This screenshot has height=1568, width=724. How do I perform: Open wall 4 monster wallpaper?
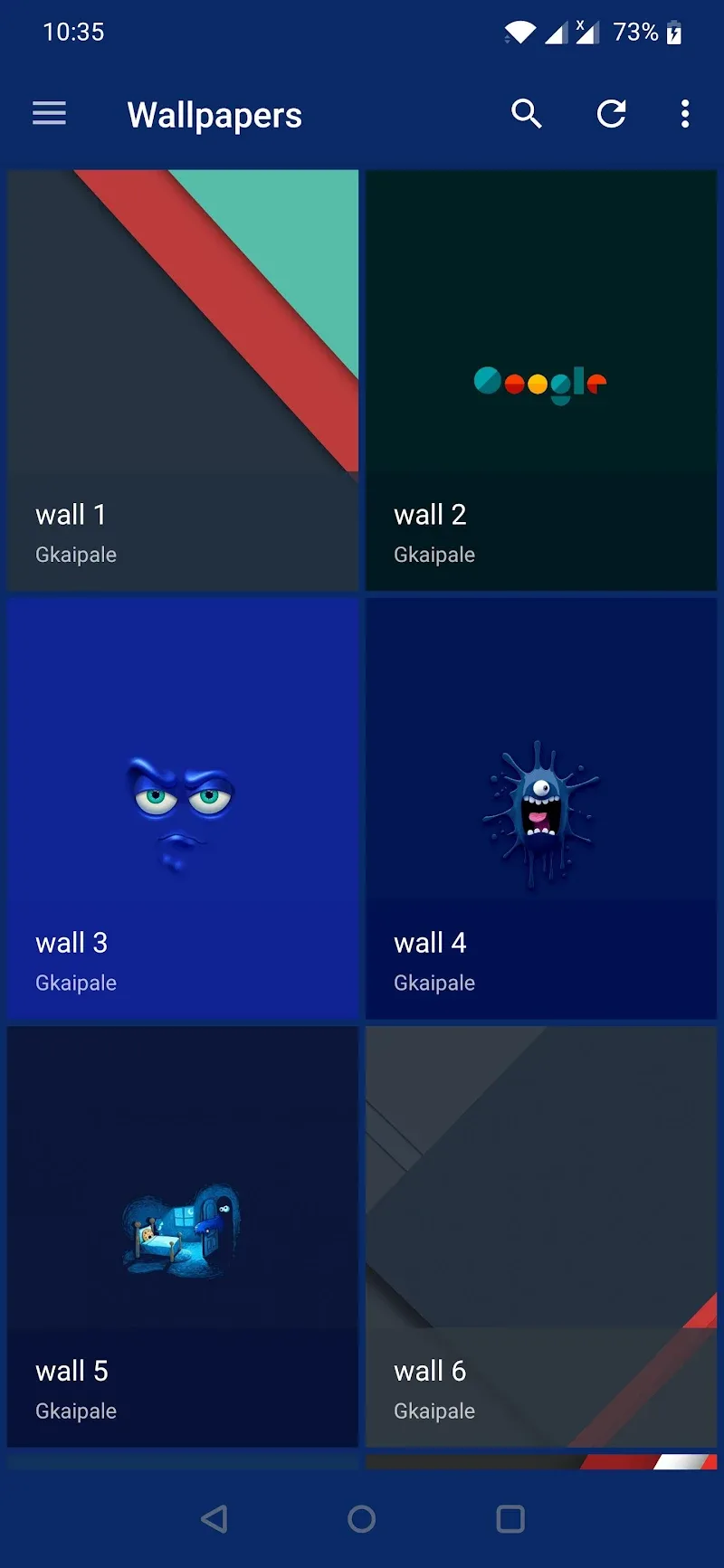click(x=541, y=808)
